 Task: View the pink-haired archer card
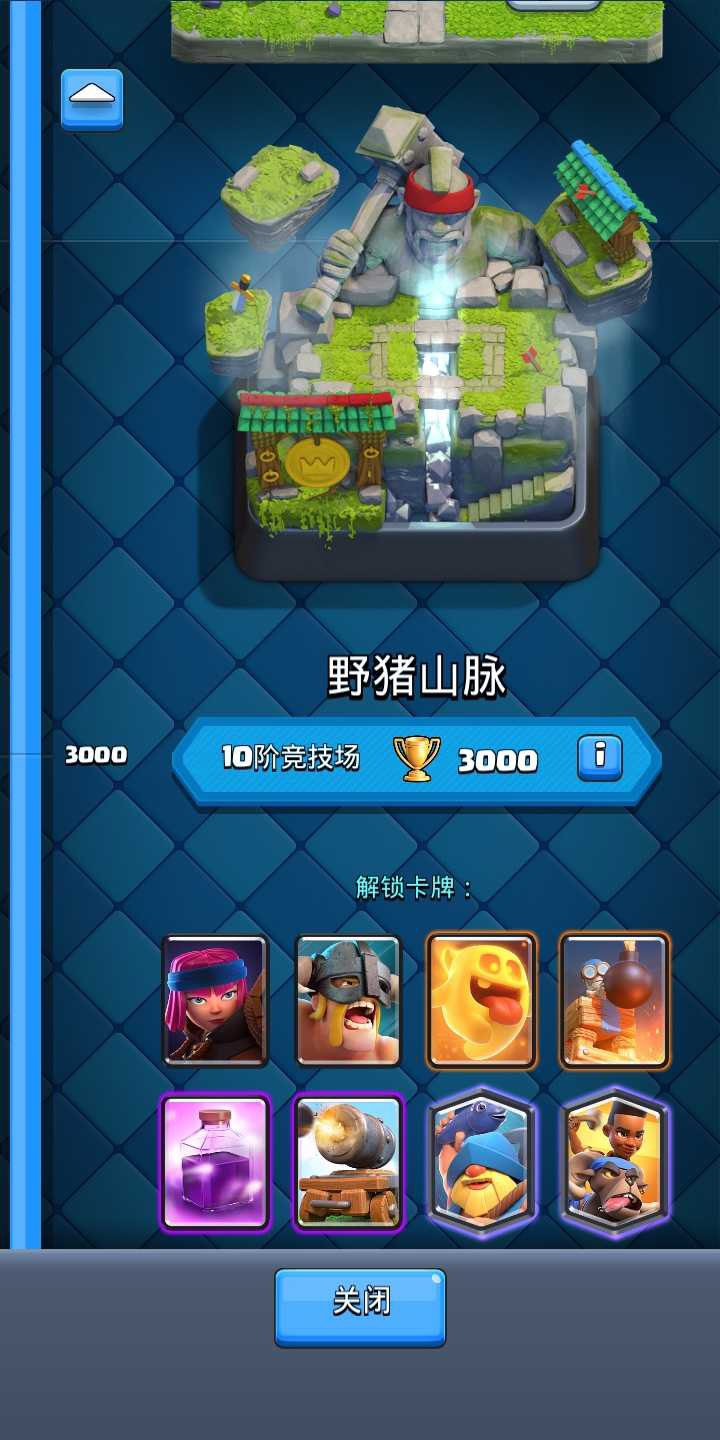[x=215, y=1001]
